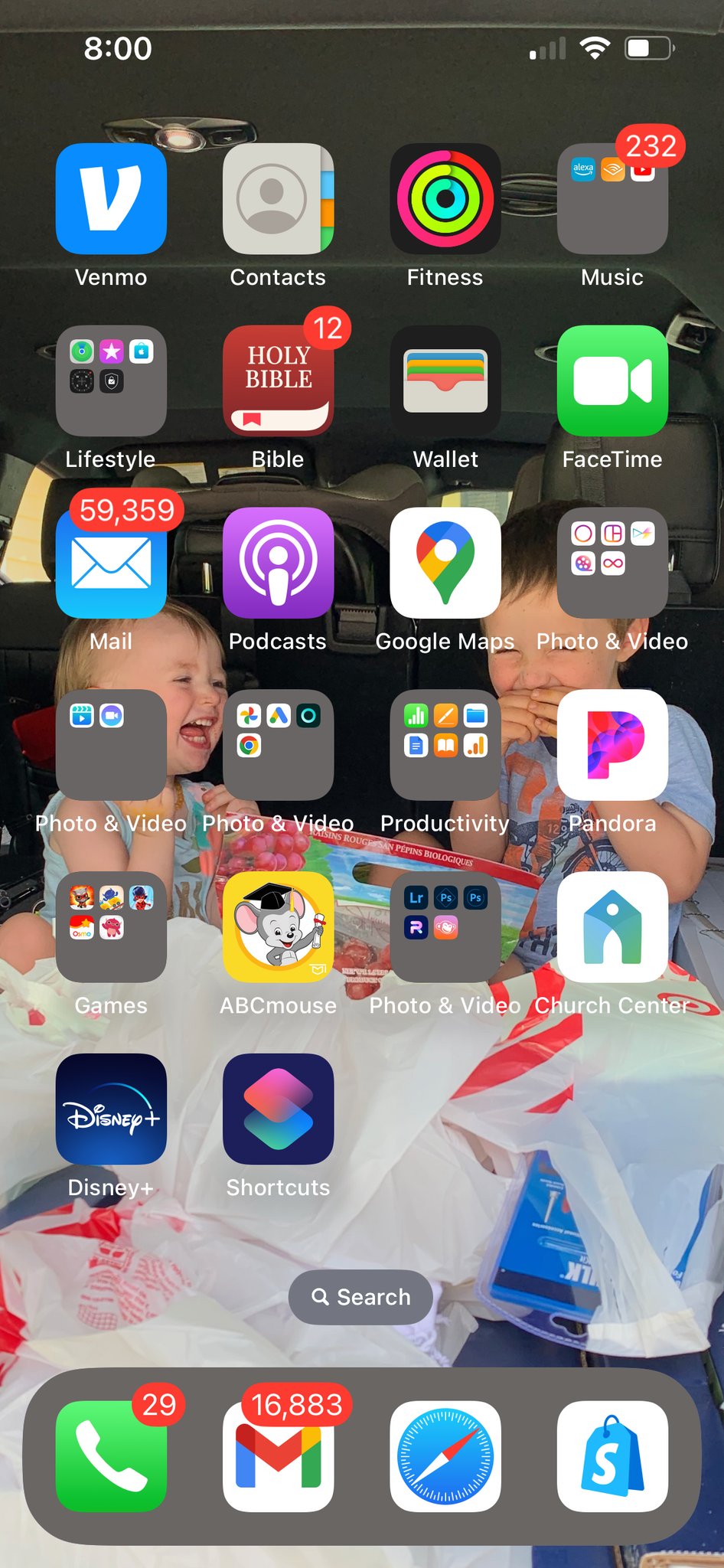Image resolution: width=724 pixels, height=1568 pixels.
Task: Open Google Maps
Action: pyautogui.click(x=445, y=563)
